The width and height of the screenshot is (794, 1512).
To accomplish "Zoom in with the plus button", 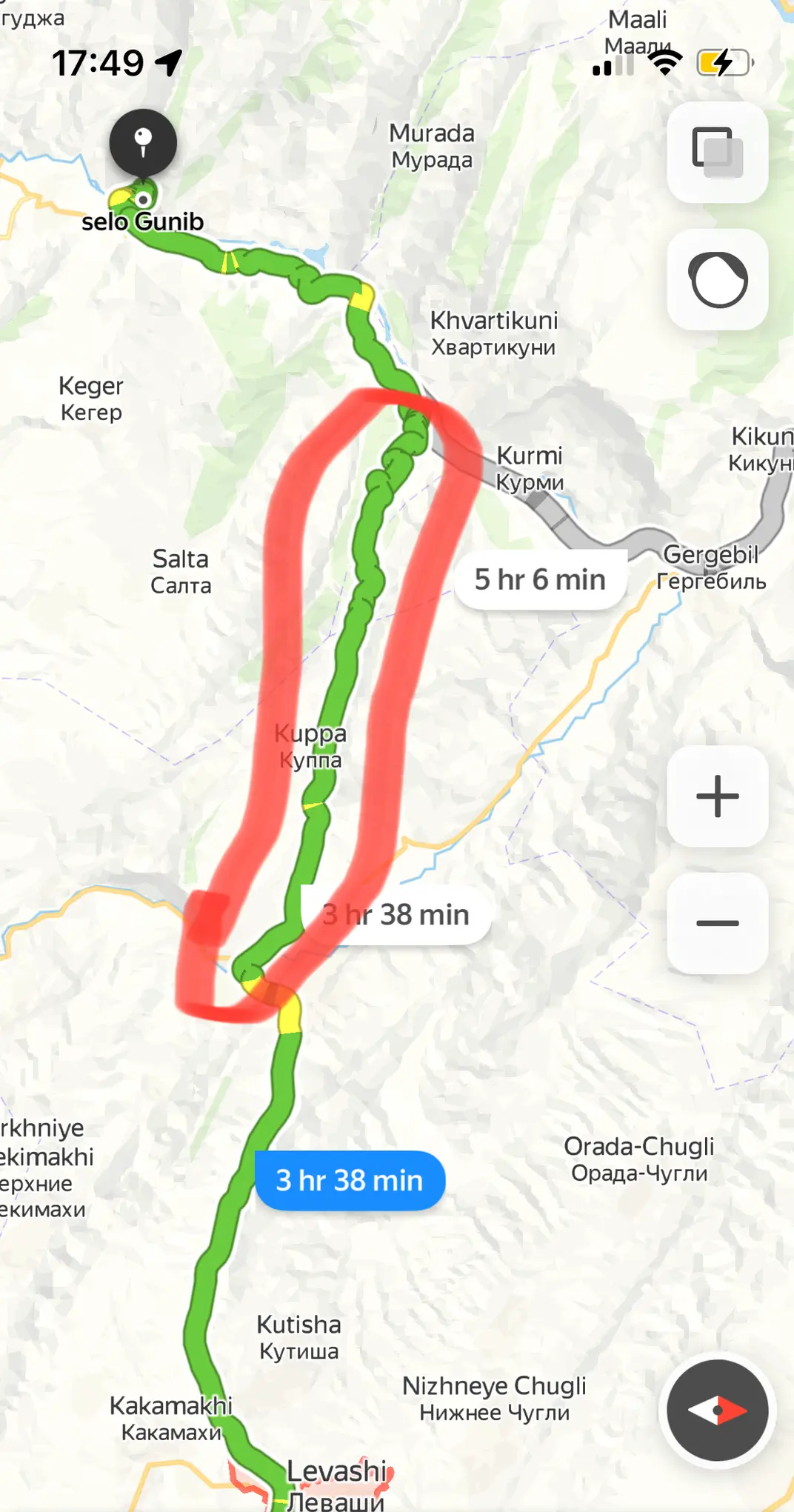I will click(x=717, y=796).
